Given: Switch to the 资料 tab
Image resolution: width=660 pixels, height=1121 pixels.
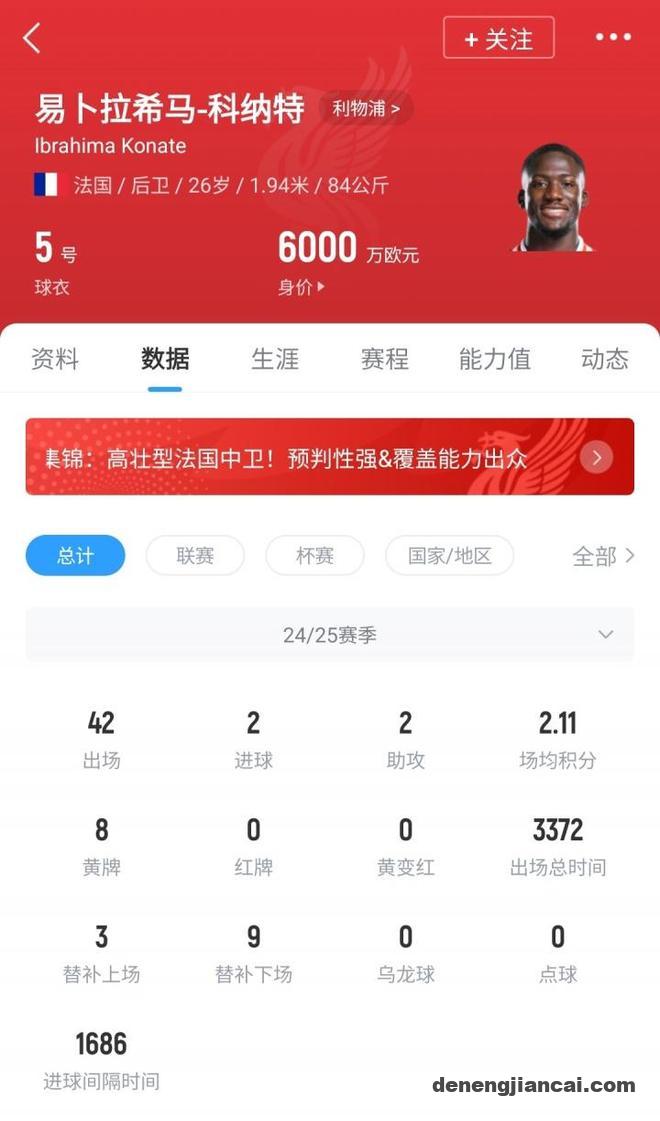Looking at the screenshot, I should (55, 359).
